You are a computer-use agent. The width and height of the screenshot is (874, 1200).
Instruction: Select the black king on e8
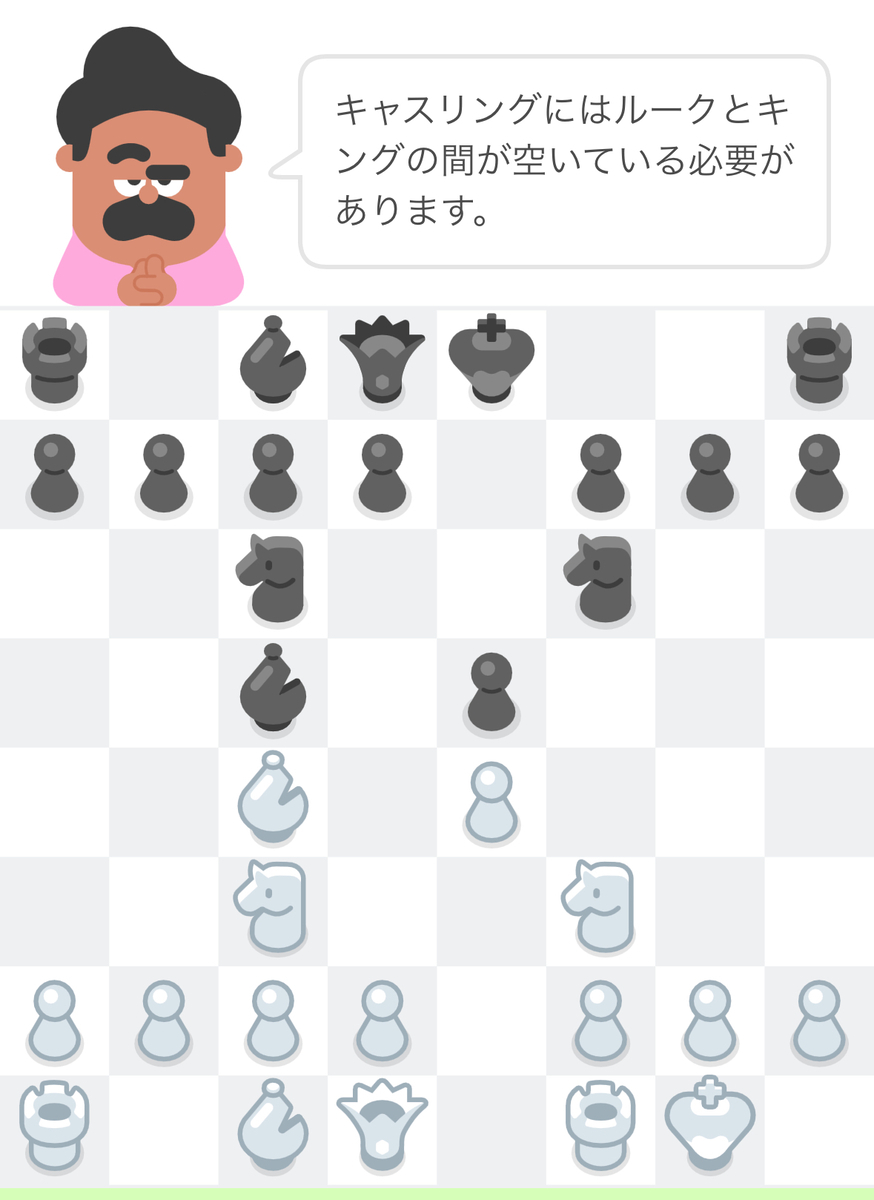pos(491,362)
